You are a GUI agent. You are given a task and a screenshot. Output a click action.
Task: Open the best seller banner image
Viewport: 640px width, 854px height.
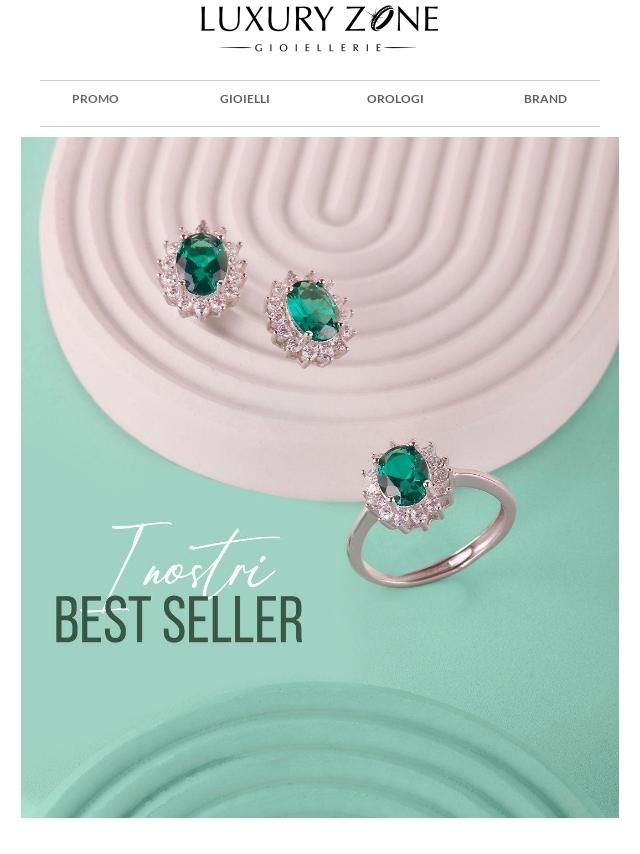[320, 477]
